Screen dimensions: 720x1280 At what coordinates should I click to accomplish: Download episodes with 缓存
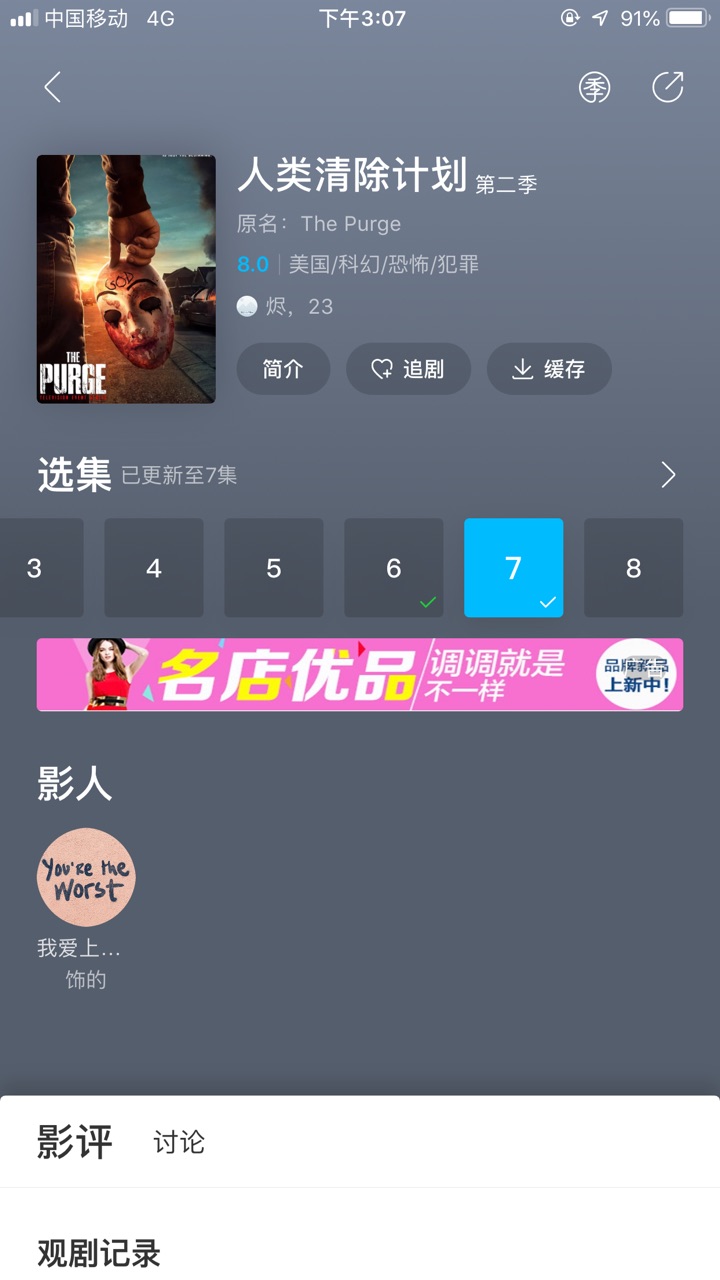549,369
